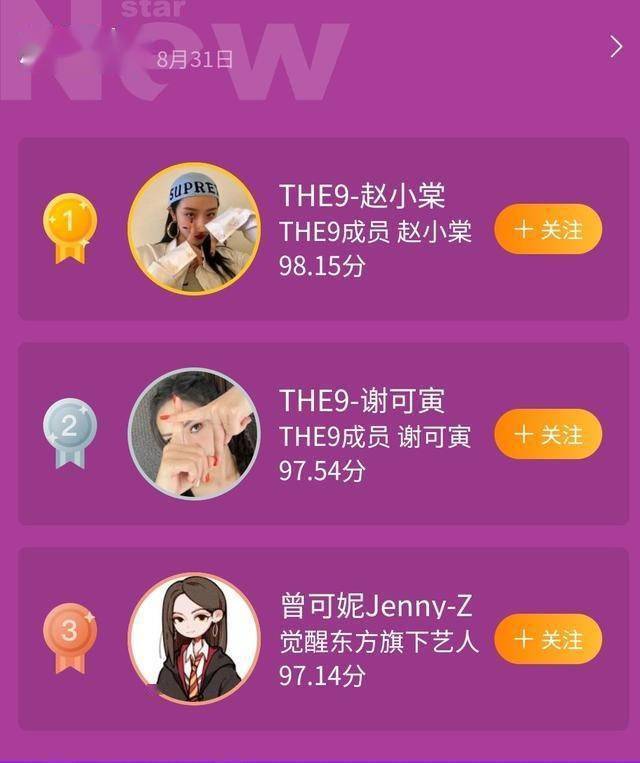Open the chevron arrow beside 8月31日
Viewport: 640px width, 763px height.
coord(616,46)
